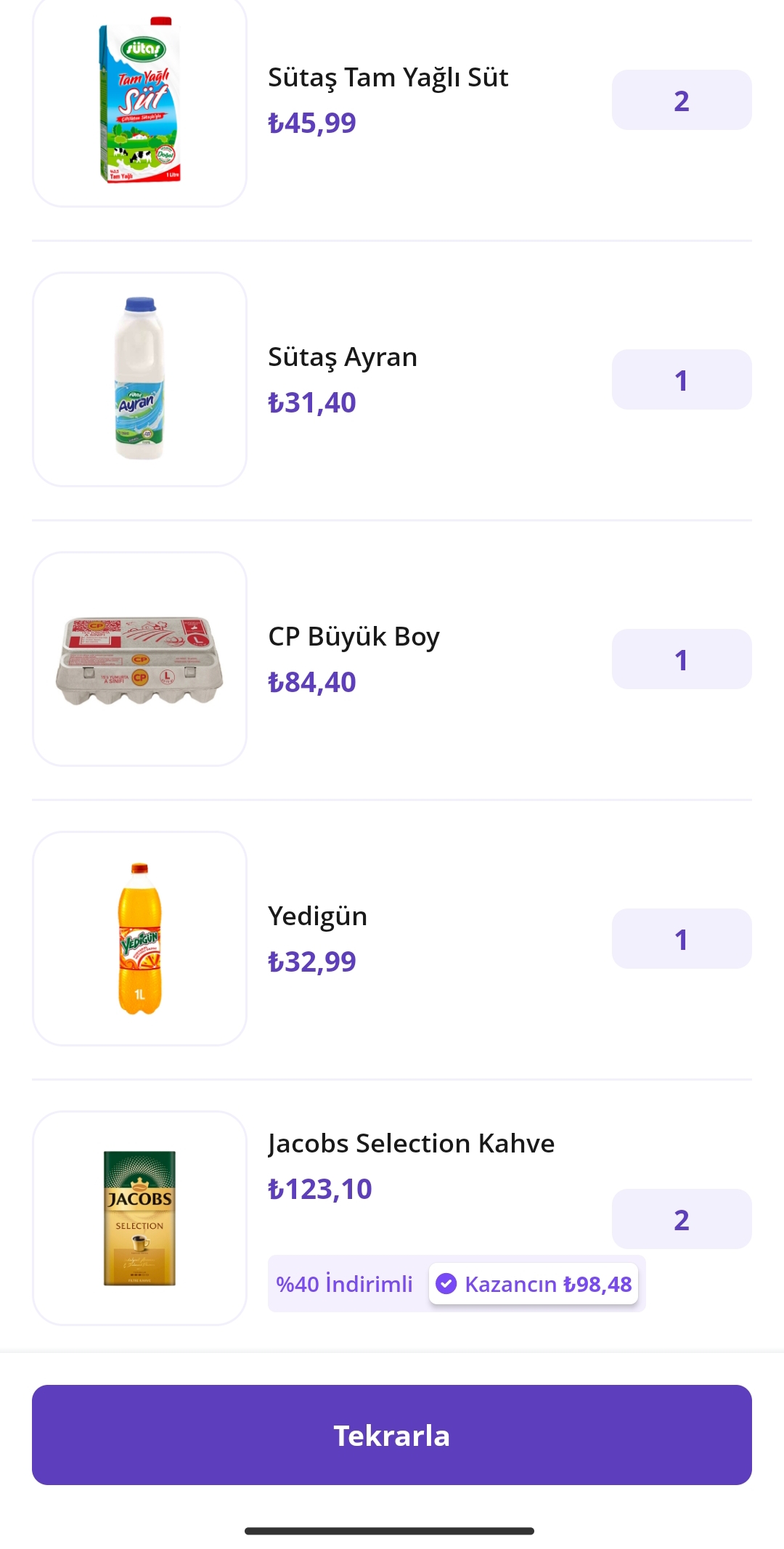Open the Sütaş Tam Yağlı Süt product image
This screenshot has width=784, height=1549.
coord(139,100)
